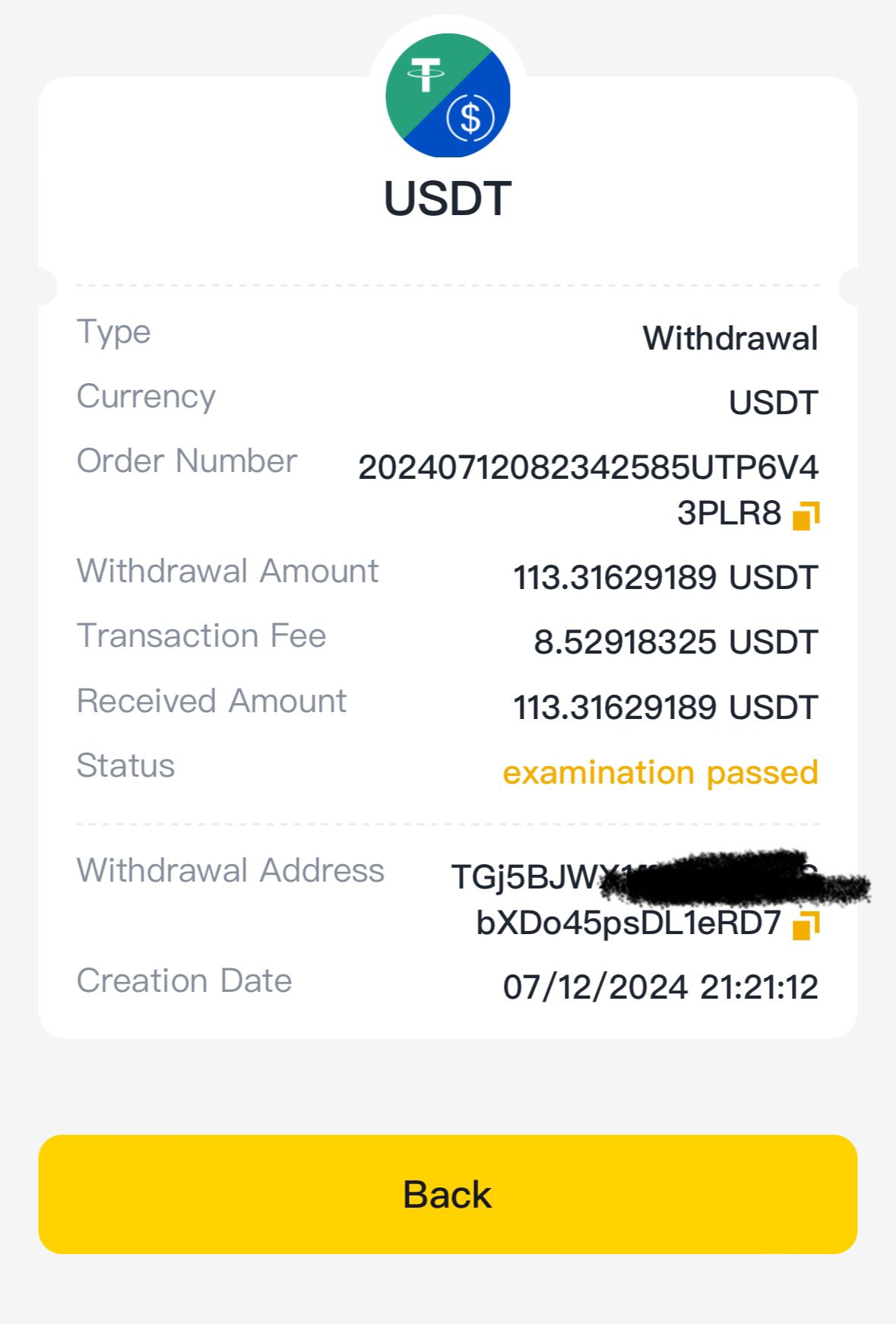Copy the withdrawal address
Screen dimensions: 896x1324
pos(806,925)
